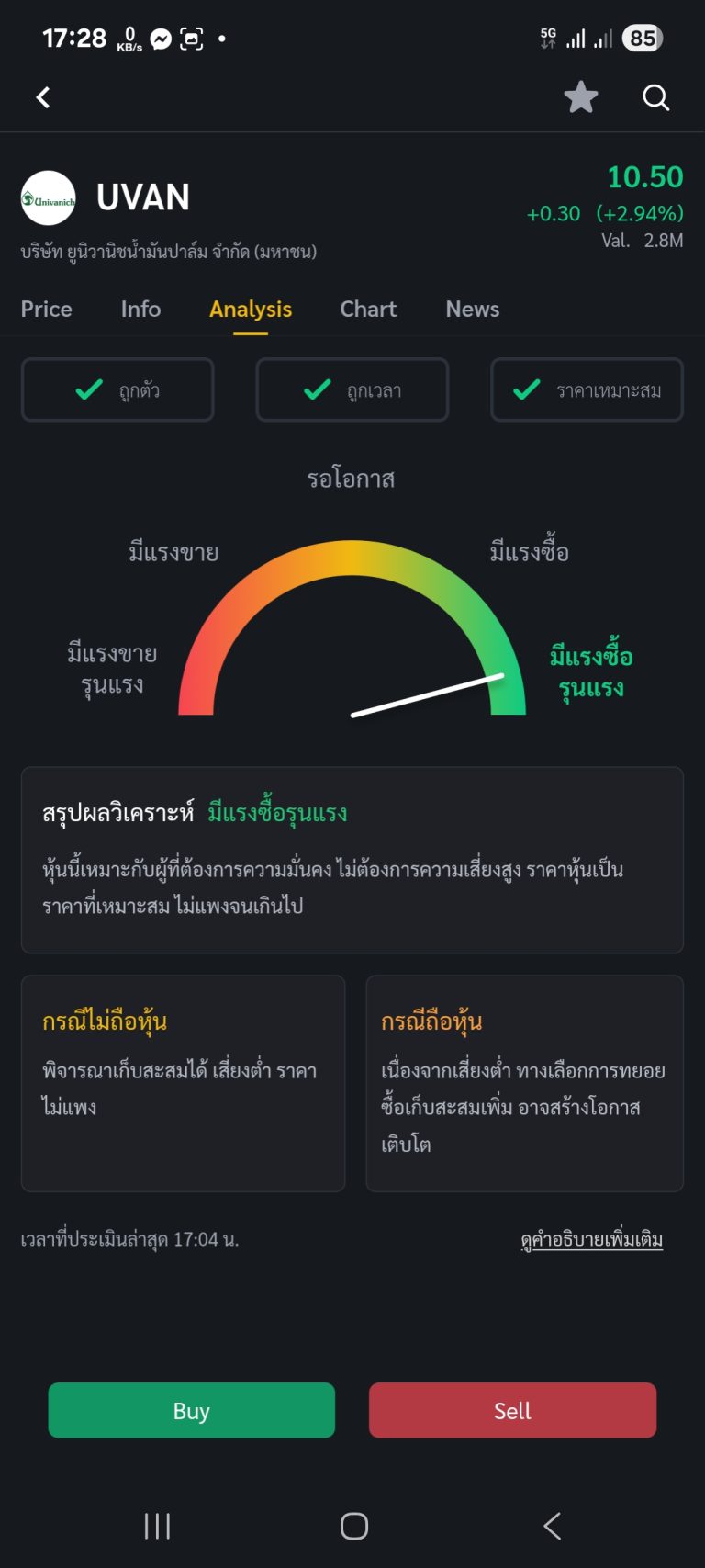705x1568 pixels.
Task: Tap the ถูกตัว check chip
Action: (x=117, y=390)
